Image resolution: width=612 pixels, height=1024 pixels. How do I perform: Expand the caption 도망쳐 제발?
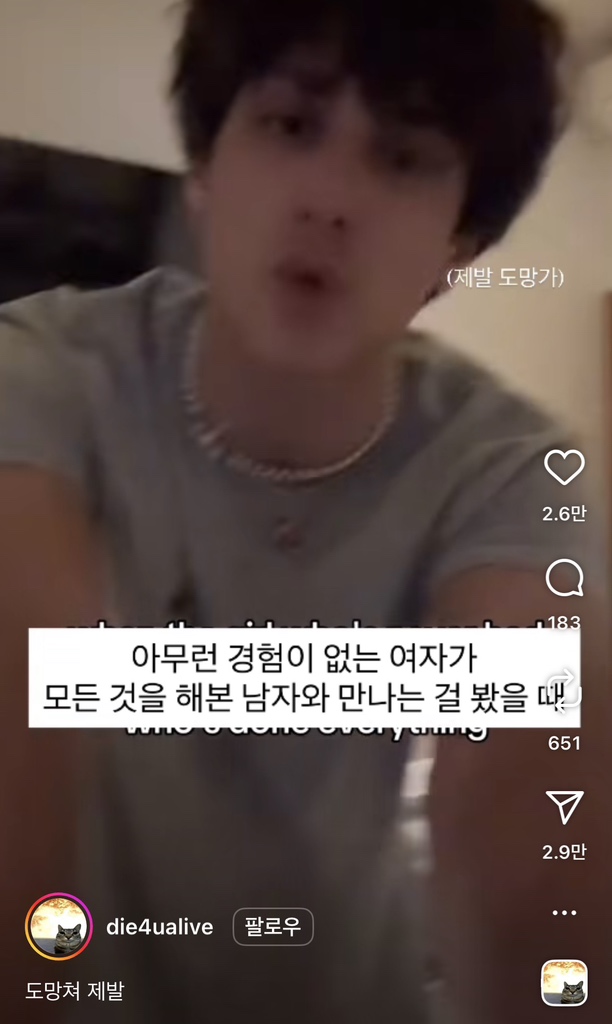coord(75,991)
